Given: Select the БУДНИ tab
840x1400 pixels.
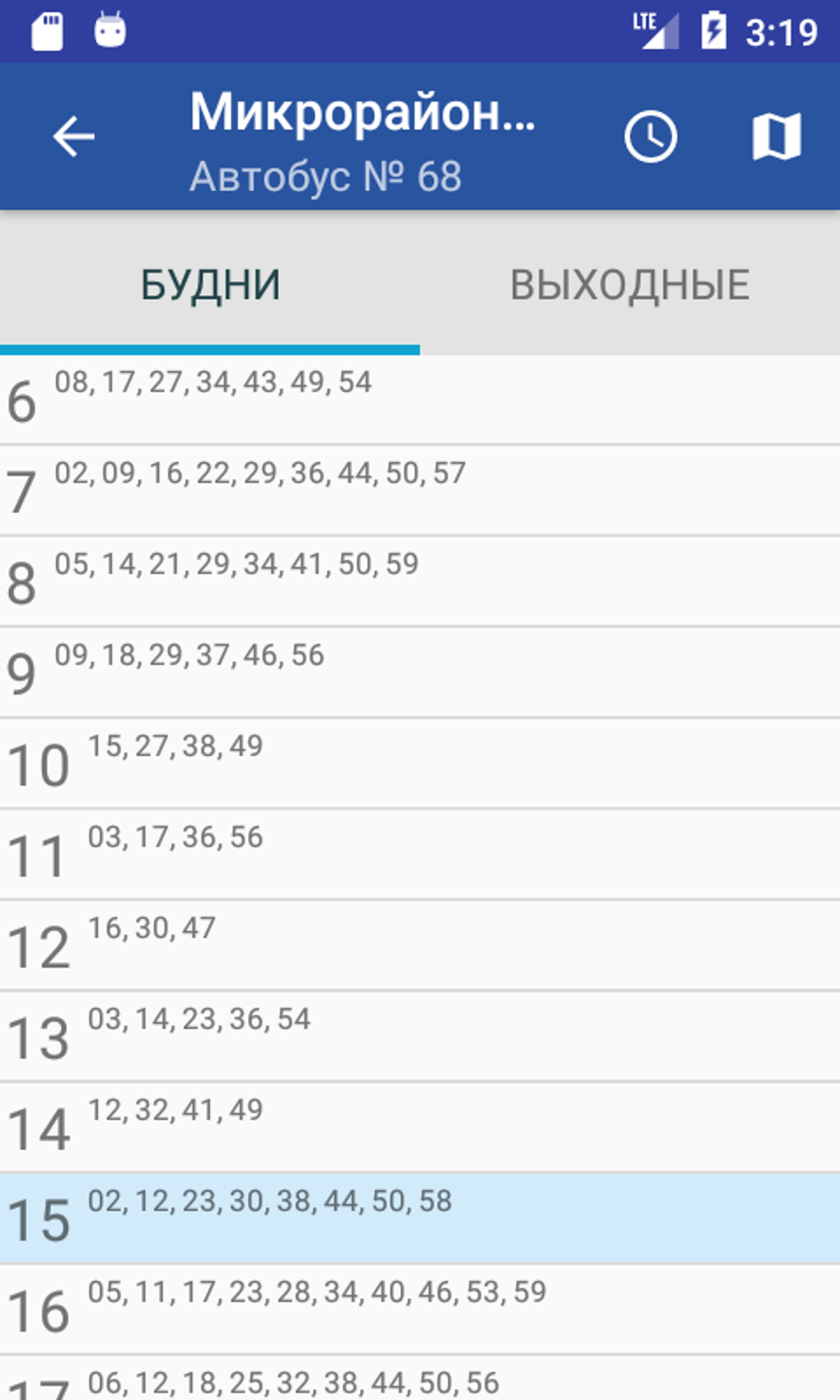Looking at the screenshot, I should 210,285.
